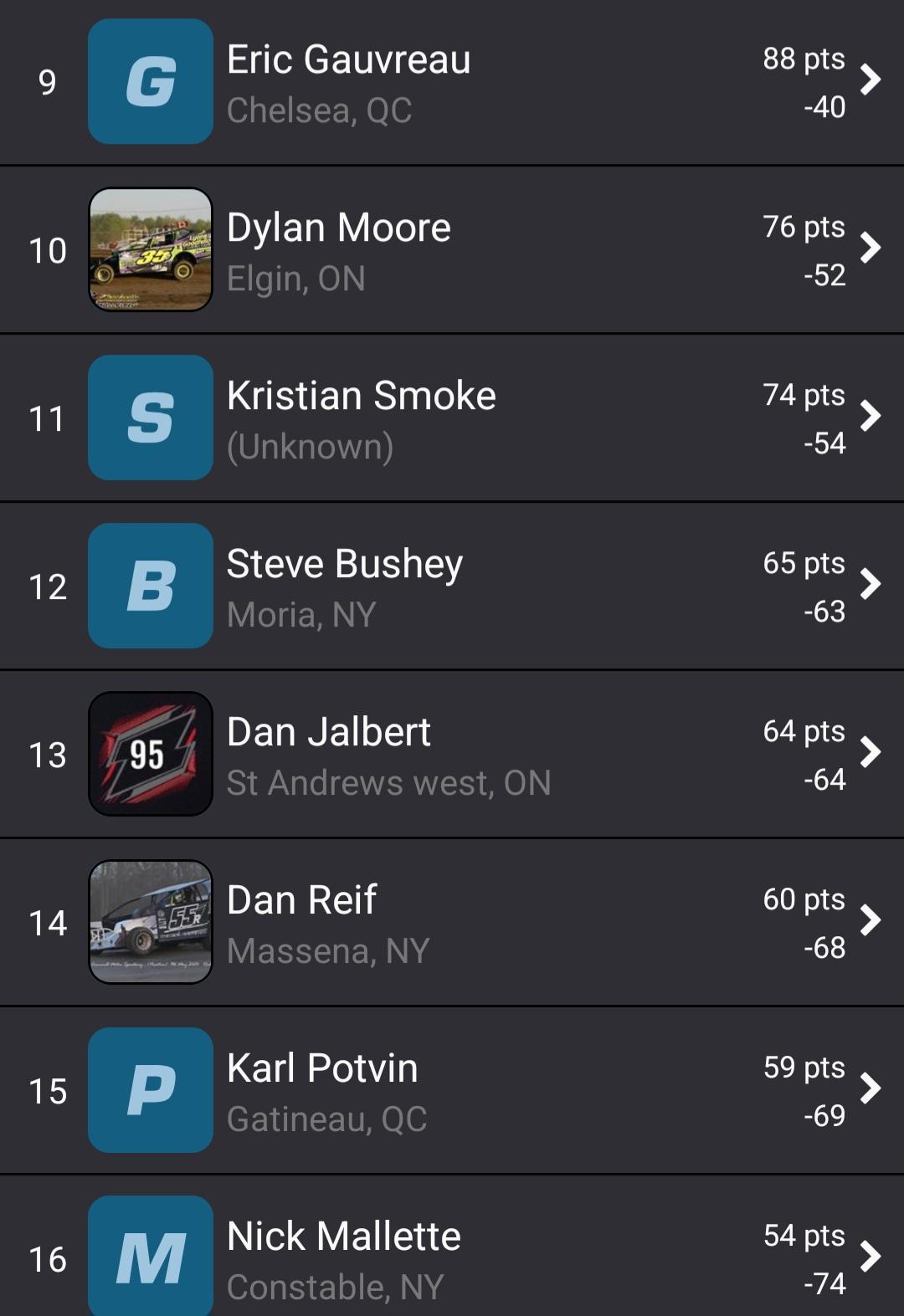This screenshot has height=1316, width=904.
Task: Tap Dan Jalbert's standings entry
Action: point(452,755)
